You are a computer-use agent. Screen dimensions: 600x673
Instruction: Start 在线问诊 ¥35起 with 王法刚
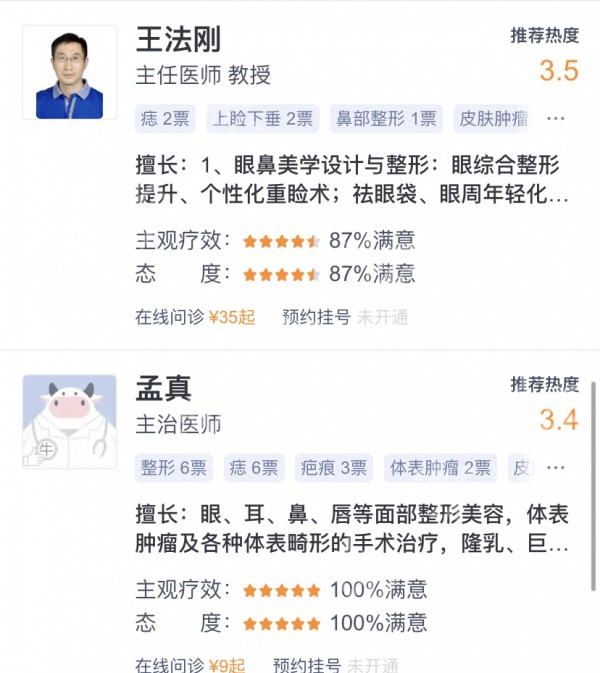tap(195, 317)
